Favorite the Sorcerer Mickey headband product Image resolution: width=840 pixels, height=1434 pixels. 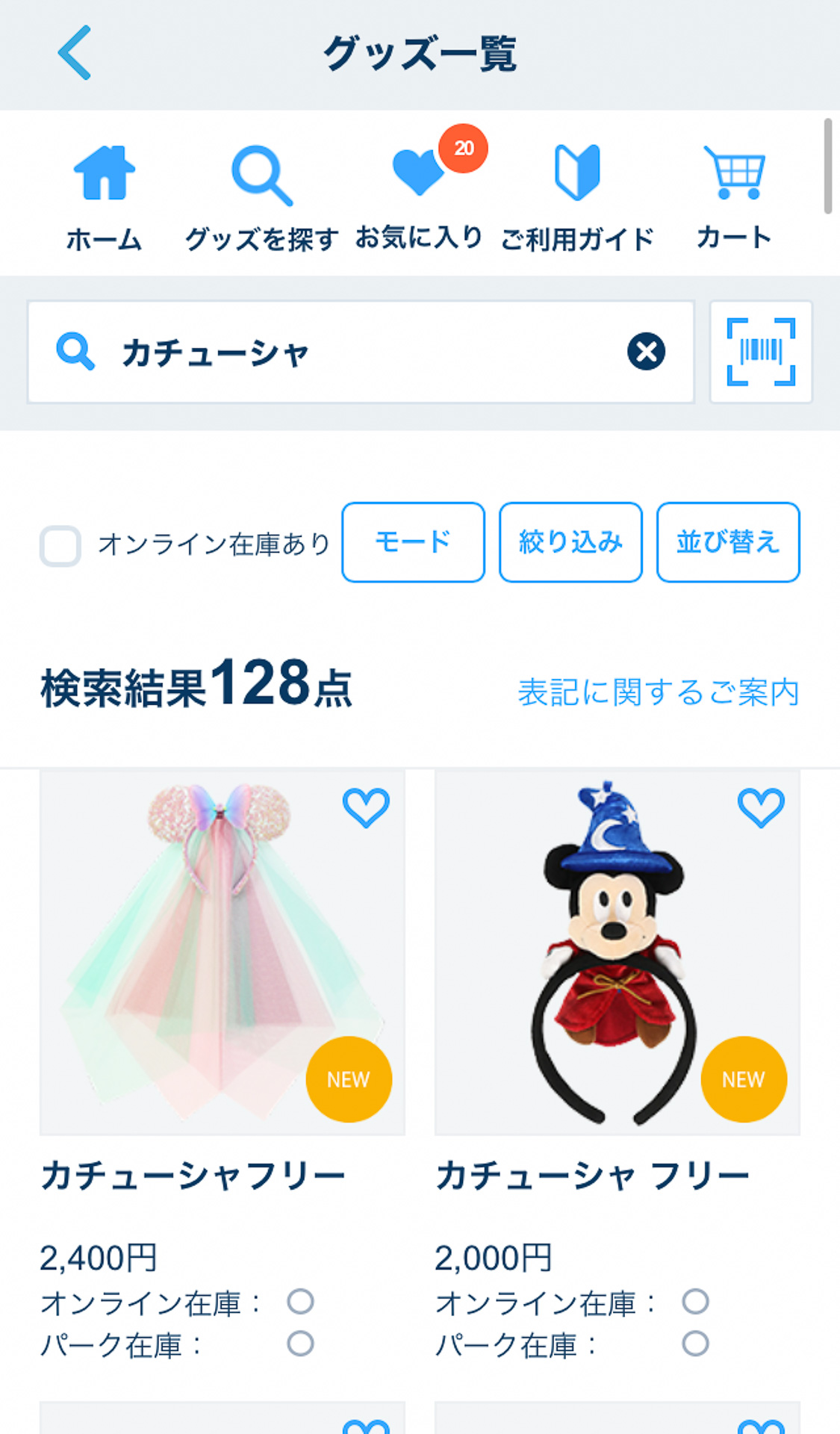(760, 808)
